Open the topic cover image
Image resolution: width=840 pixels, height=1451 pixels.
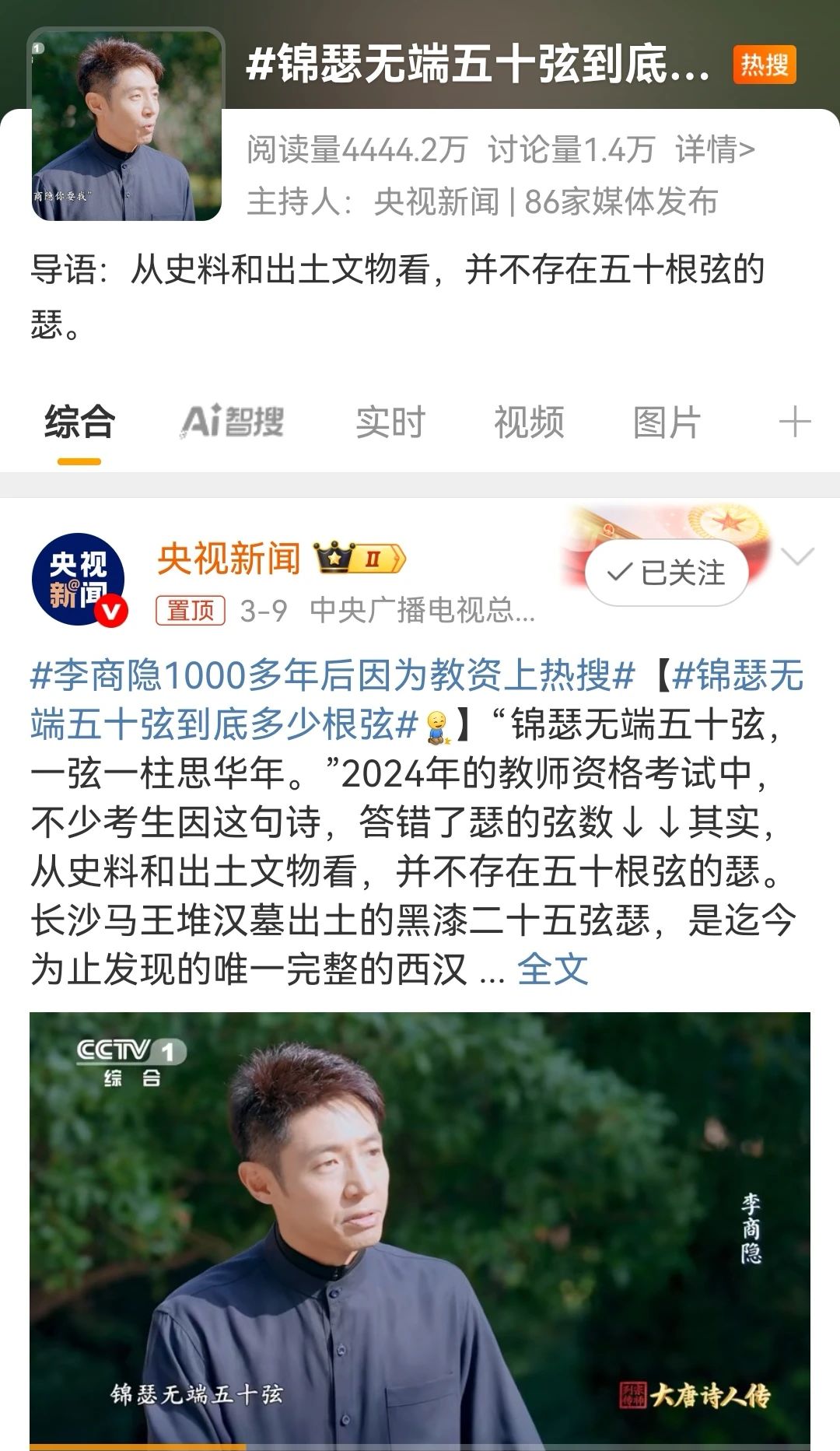[x=126, y=126]
